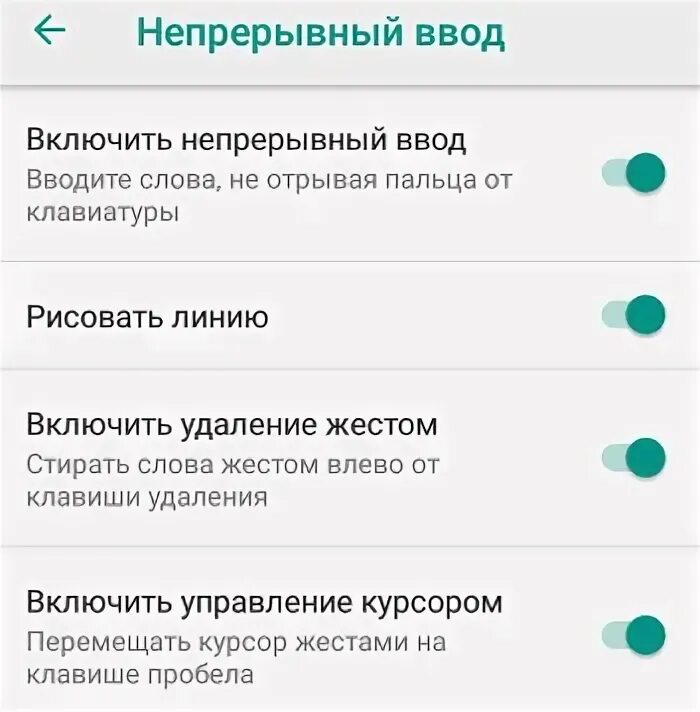The width and height of the screenshot is (700, 712).
Task: Go back from Непрерывный ввод screen
Action: coord(50,32)
